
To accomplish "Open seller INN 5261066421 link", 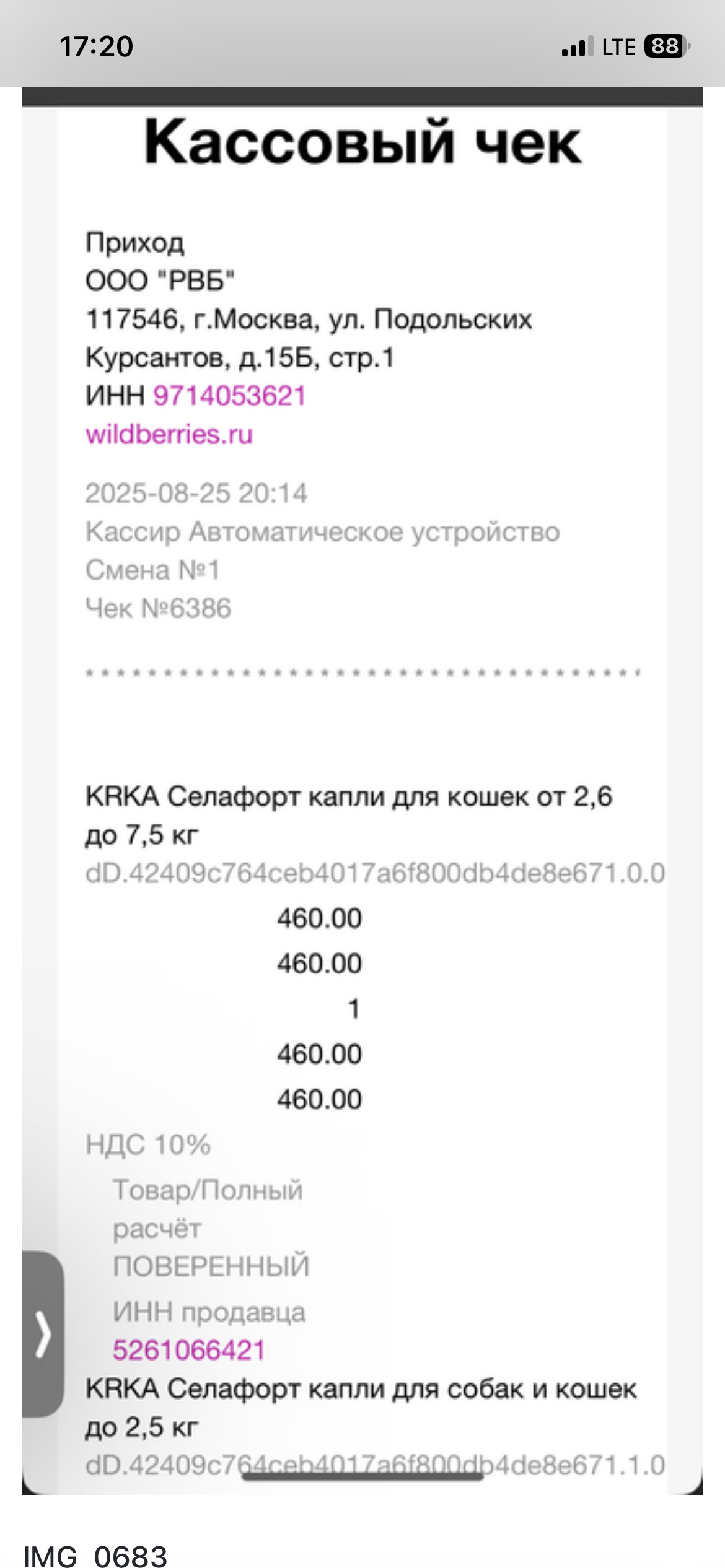I will [189, 1350].
